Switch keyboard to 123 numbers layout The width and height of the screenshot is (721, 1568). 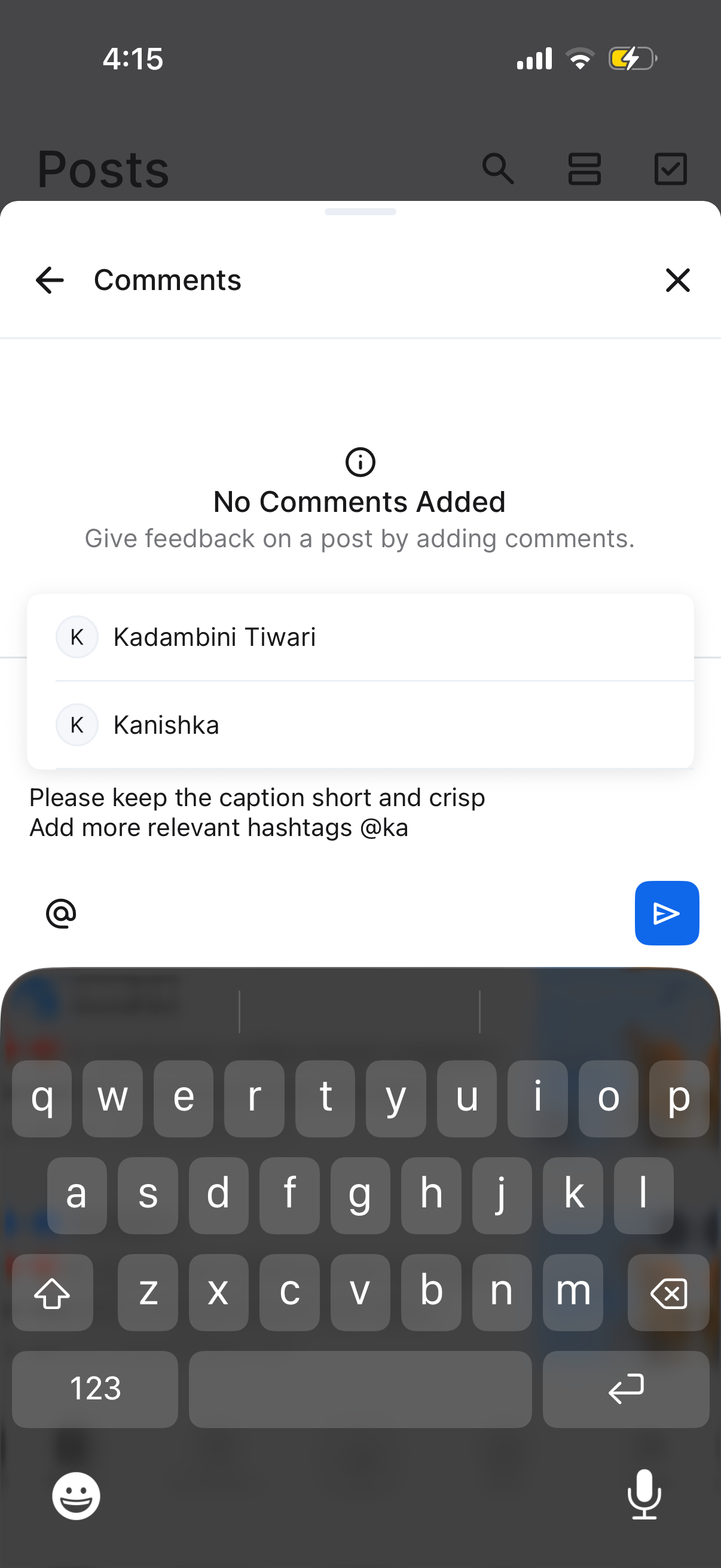(95, 1389)
